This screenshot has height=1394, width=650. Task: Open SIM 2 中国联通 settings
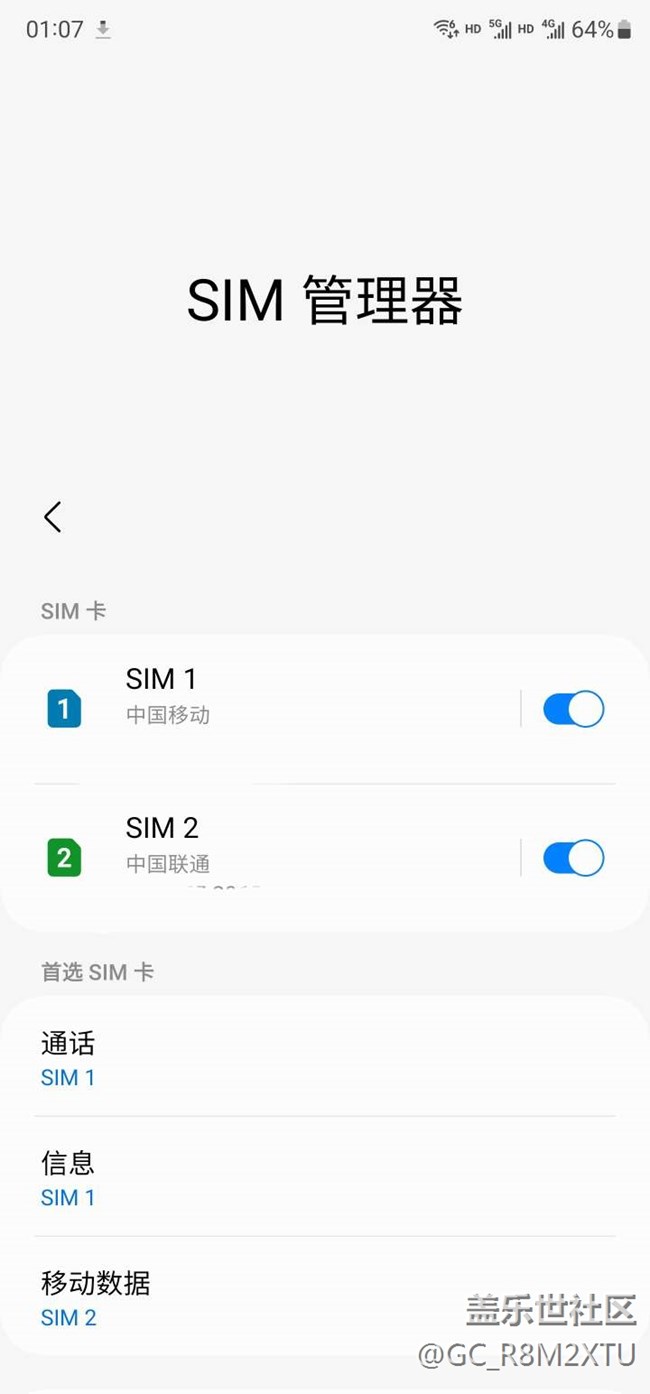[x=260, y=857]
